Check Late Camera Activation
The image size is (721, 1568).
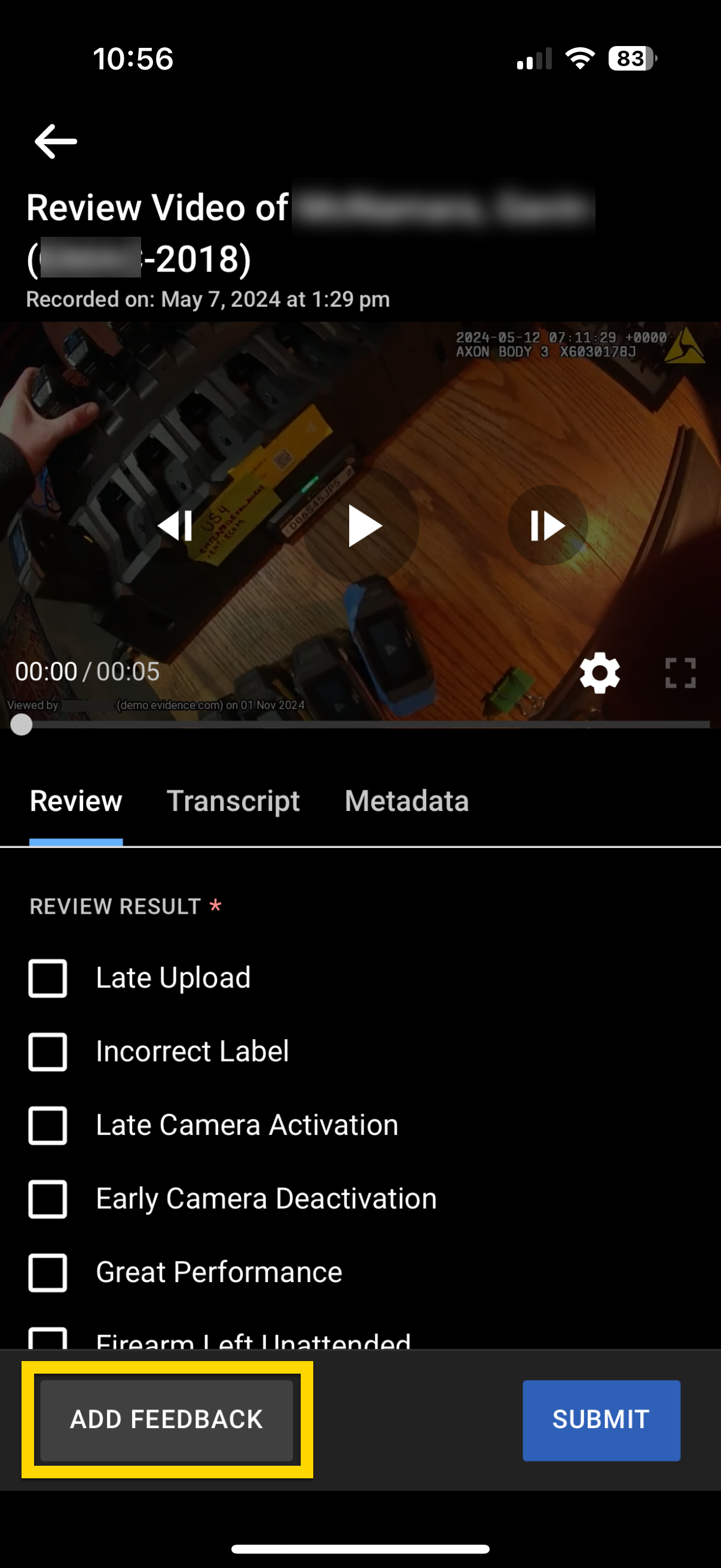coord(48,1126)
